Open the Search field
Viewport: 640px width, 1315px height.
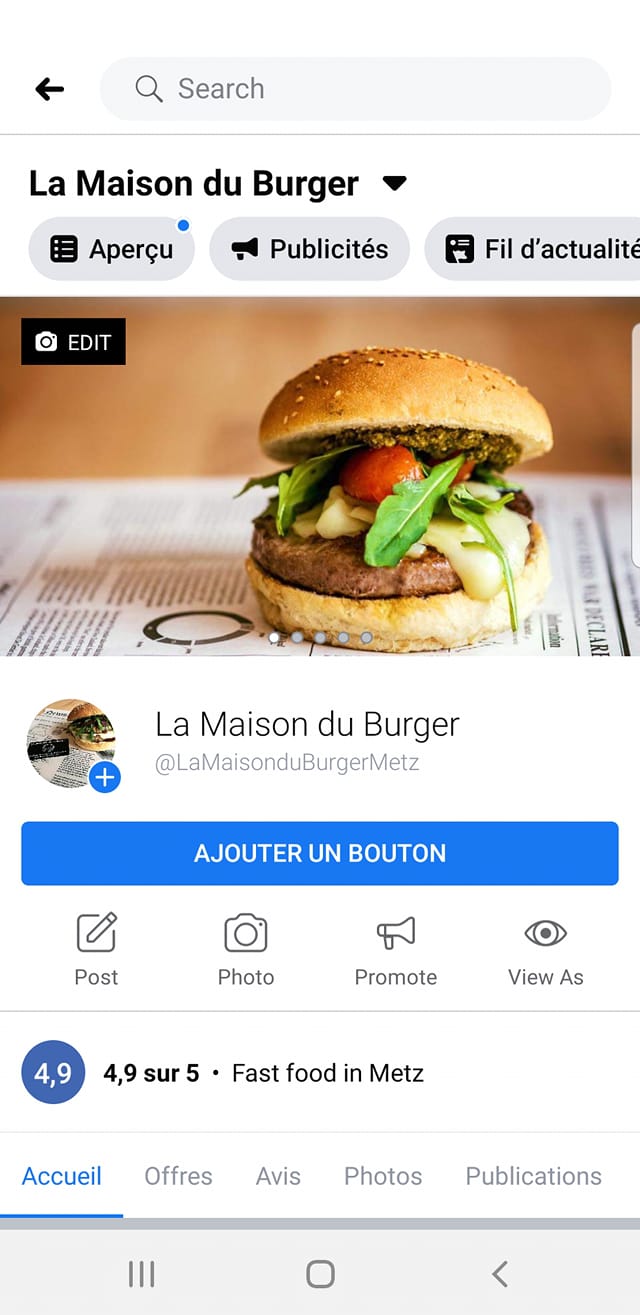pyautogui.click(x=355, y=89)
